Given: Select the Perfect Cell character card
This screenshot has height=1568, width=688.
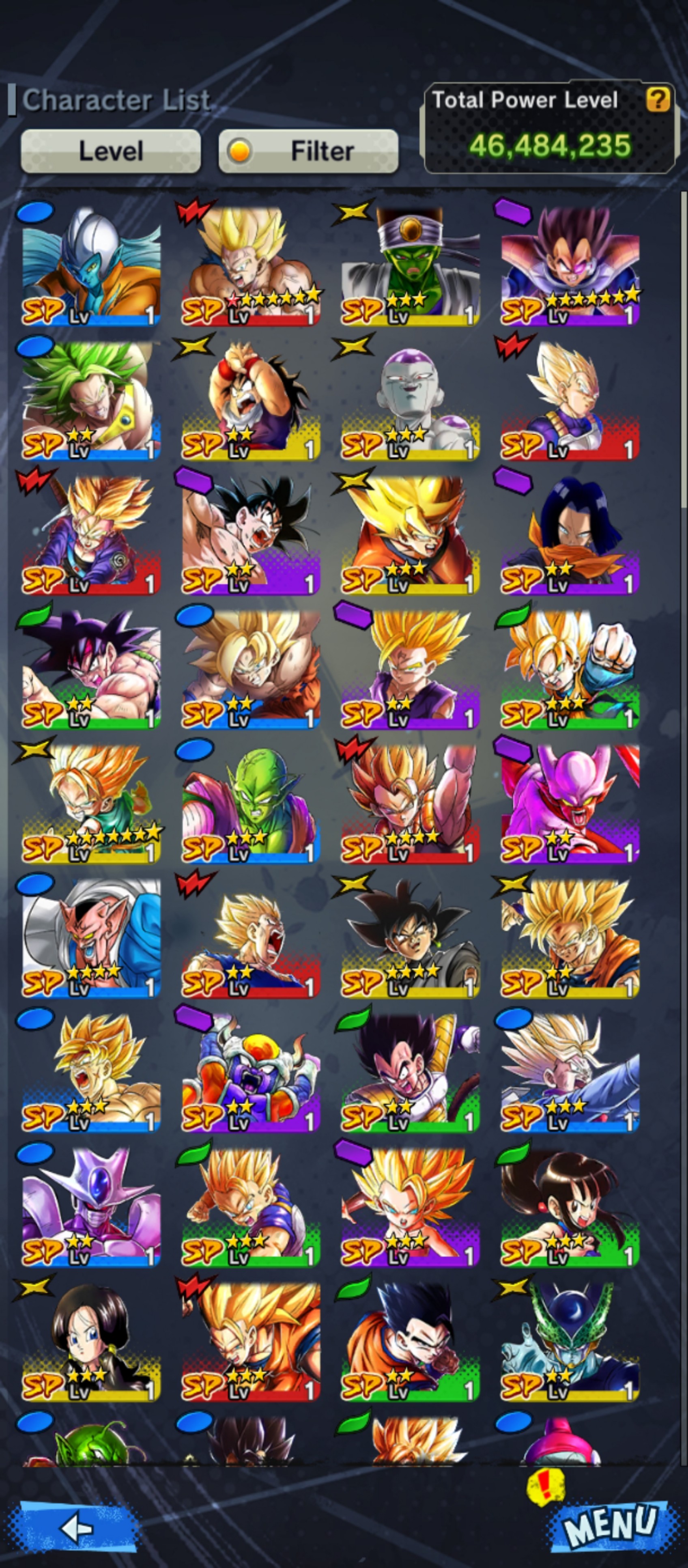Looking at the screenshot, I should point(570,1341).
